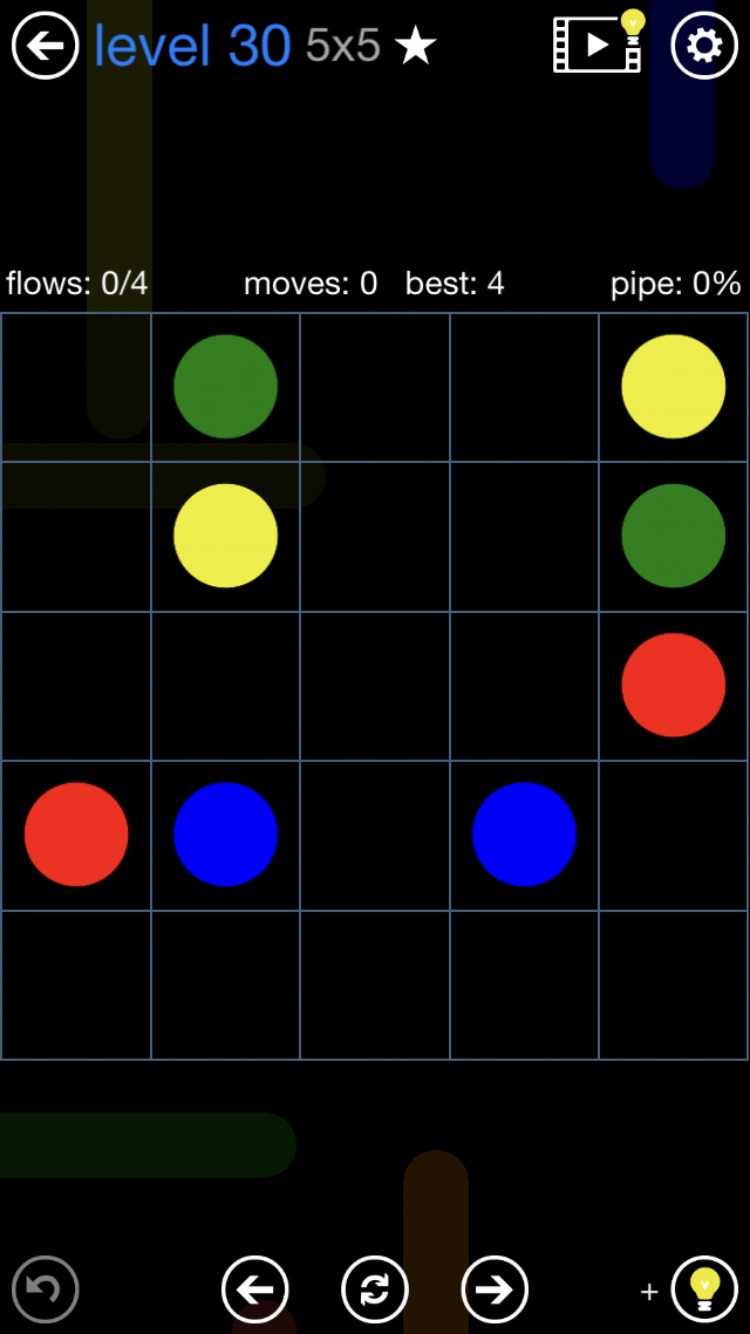
Task: Undo the last move
Action: click(x=45, y=1290)
